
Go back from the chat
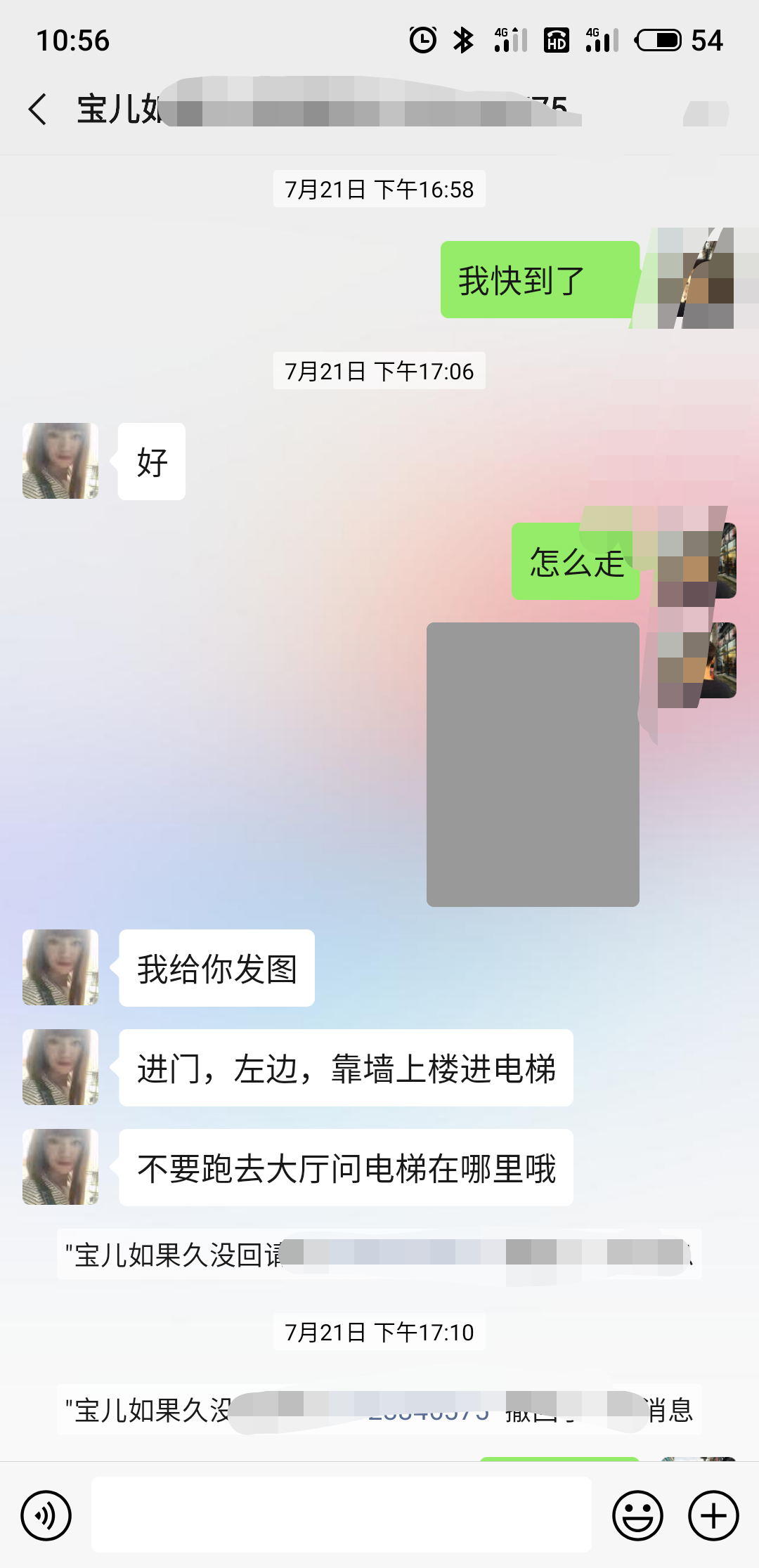click(39, 110)
